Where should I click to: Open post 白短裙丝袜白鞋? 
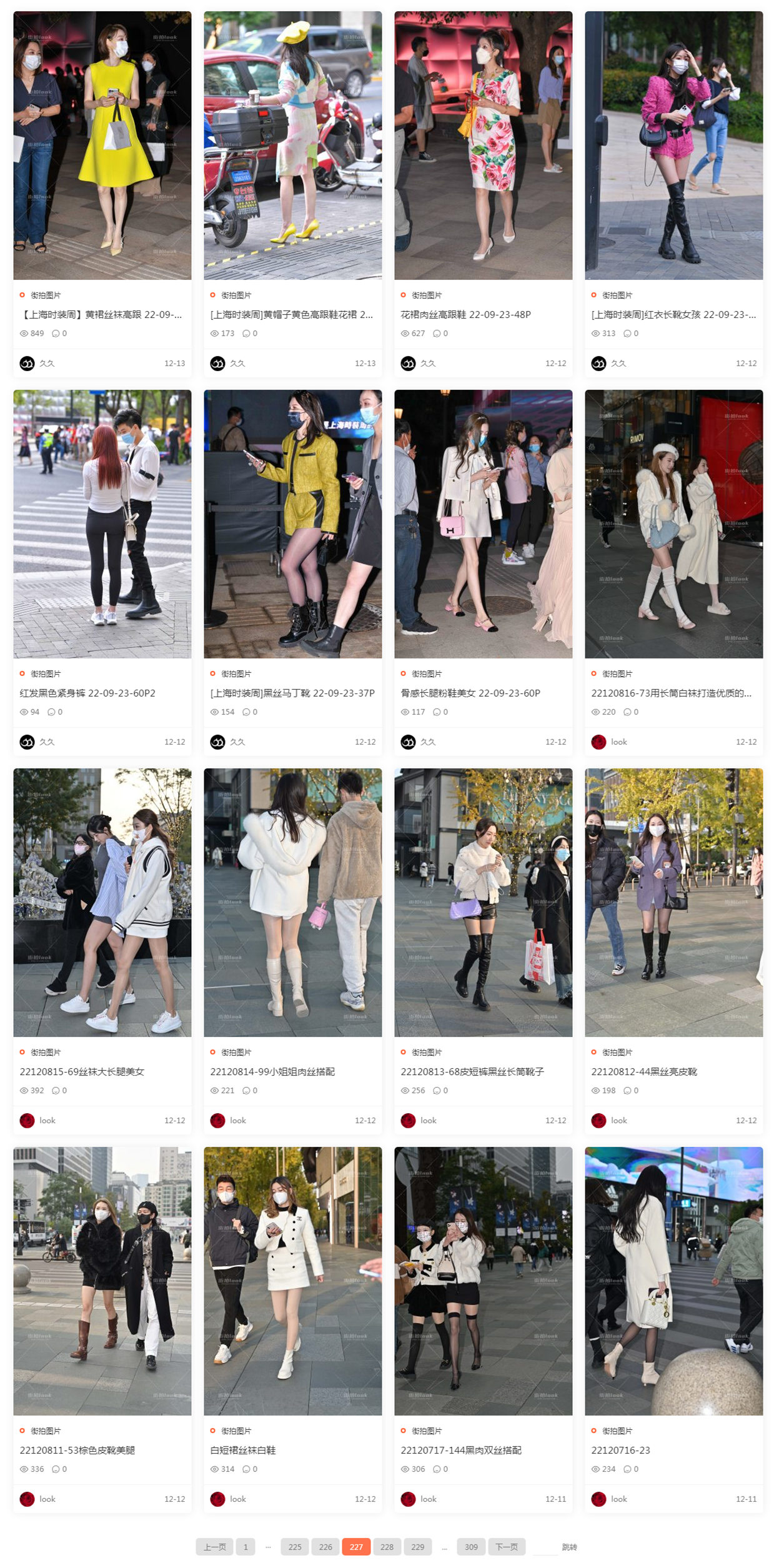tap(242, 1450)
